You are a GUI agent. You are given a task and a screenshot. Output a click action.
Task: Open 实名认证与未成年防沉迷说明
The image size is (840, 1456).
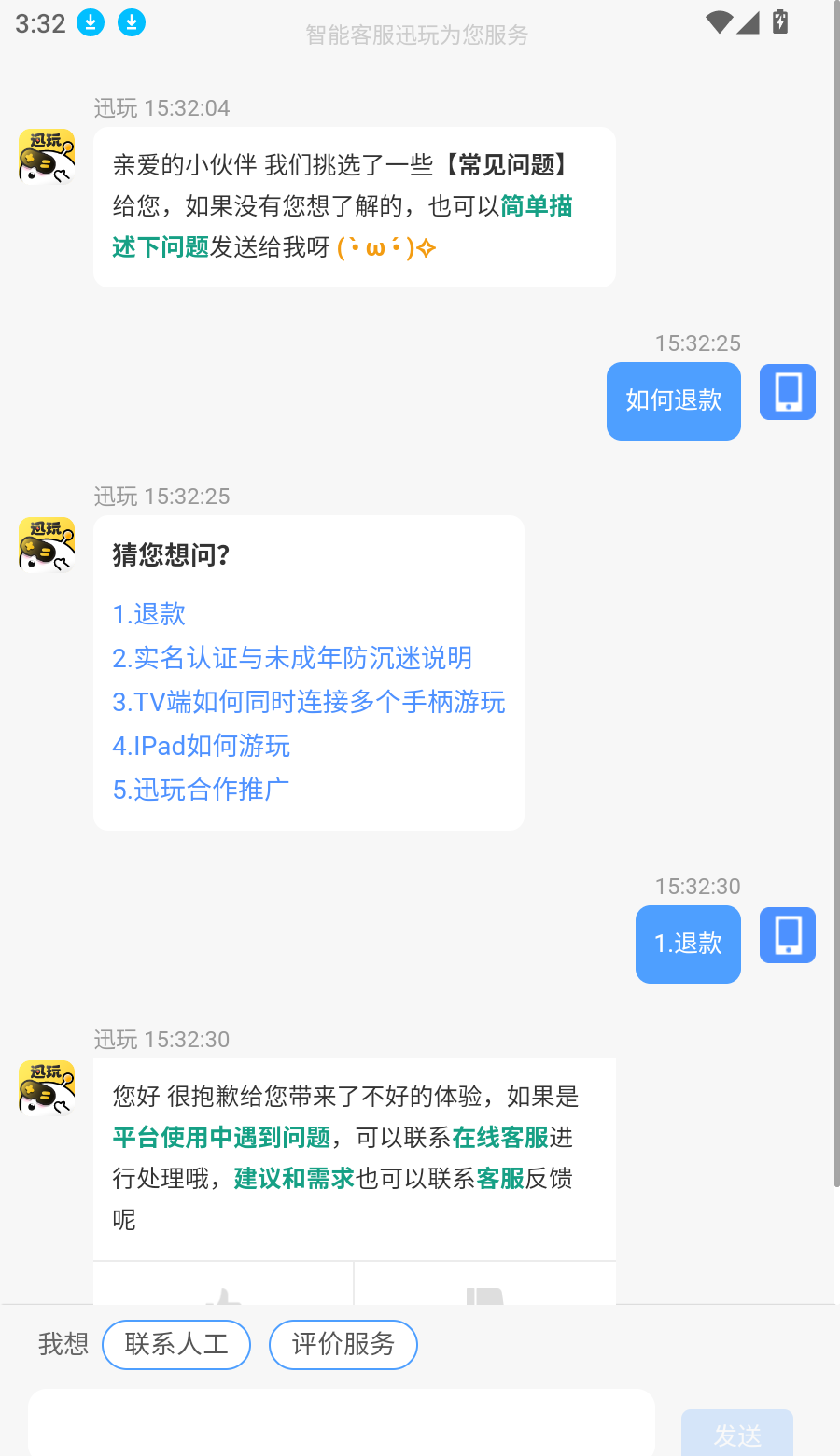pos(292,658)
